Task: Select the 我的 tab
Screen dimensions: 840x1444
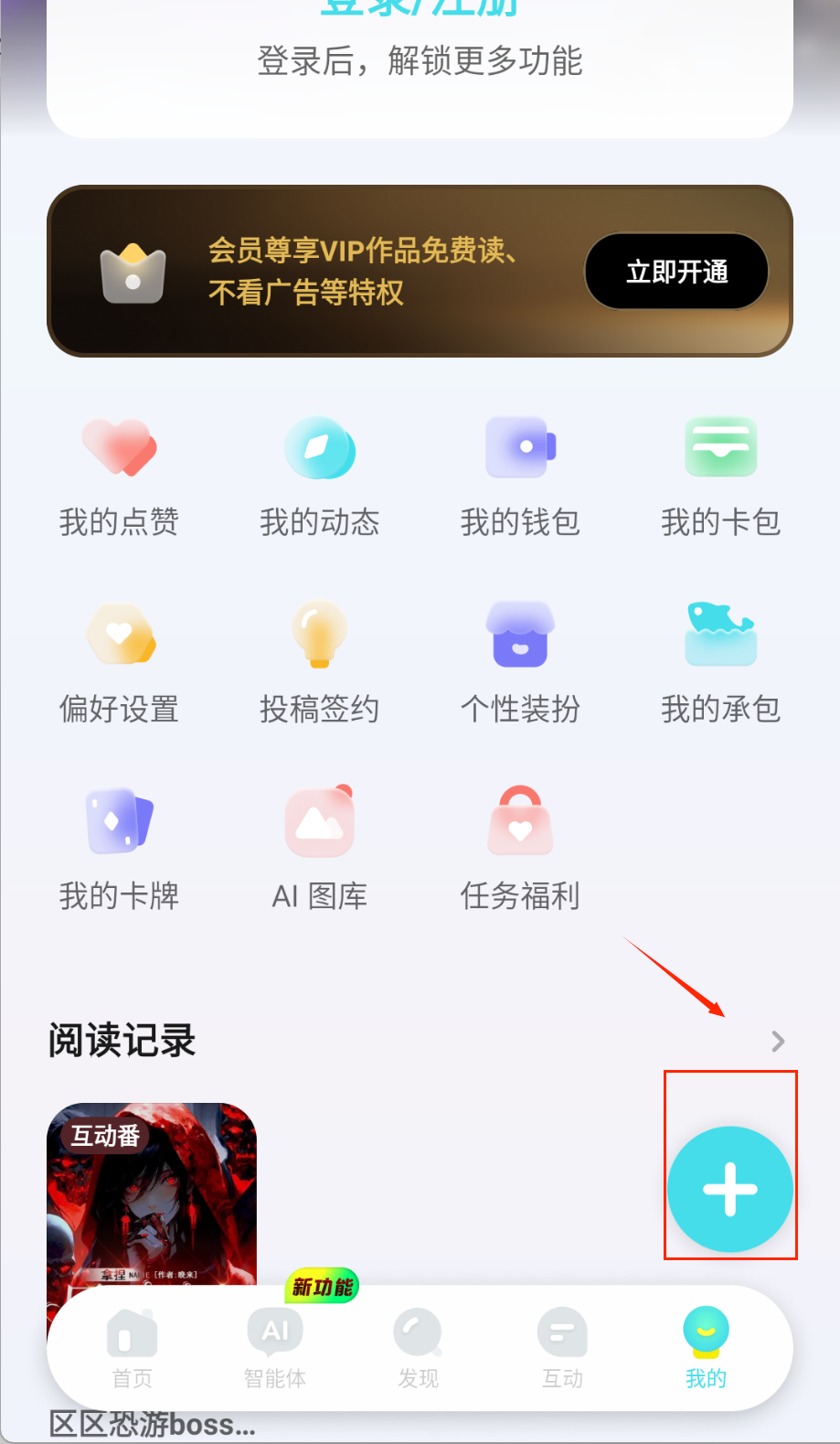Action: pos(706,1347)
